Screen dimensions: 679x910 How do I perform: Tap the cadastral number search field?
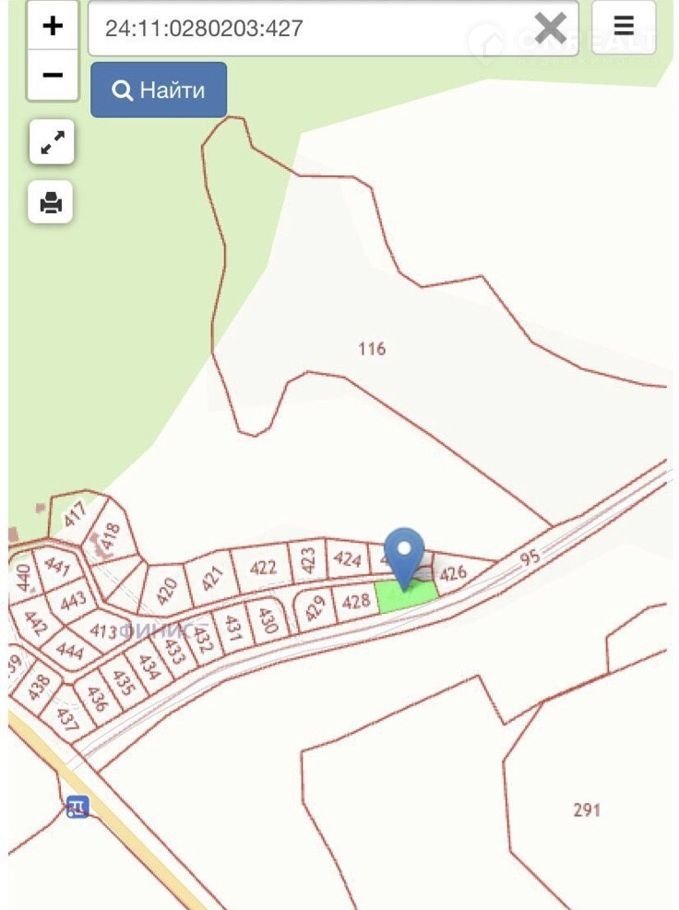pyautogui.click(x=310, y=28)
